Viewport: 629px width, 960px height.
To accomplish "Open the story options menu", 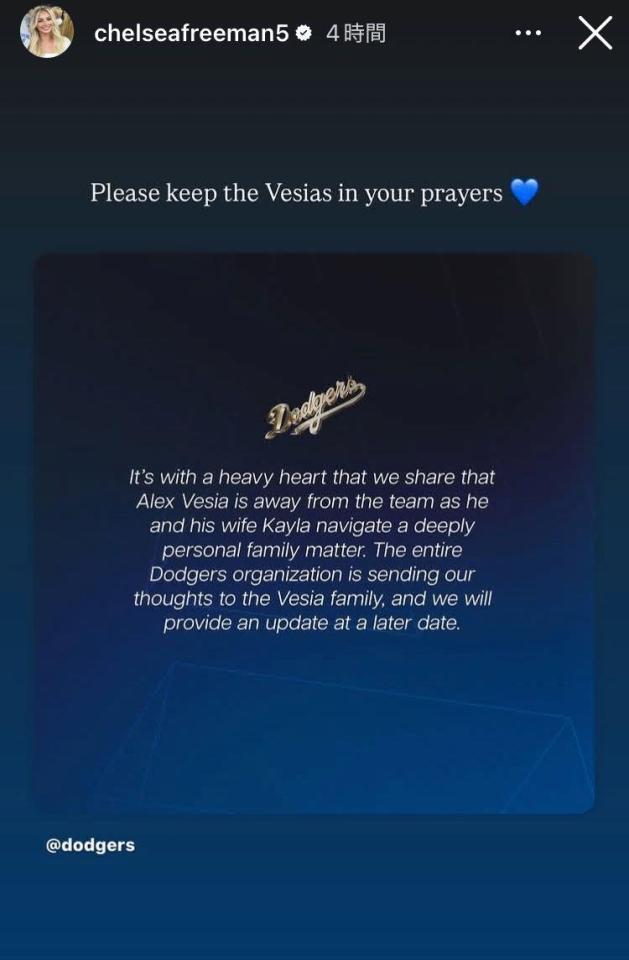I will click(x=528, y=33).
